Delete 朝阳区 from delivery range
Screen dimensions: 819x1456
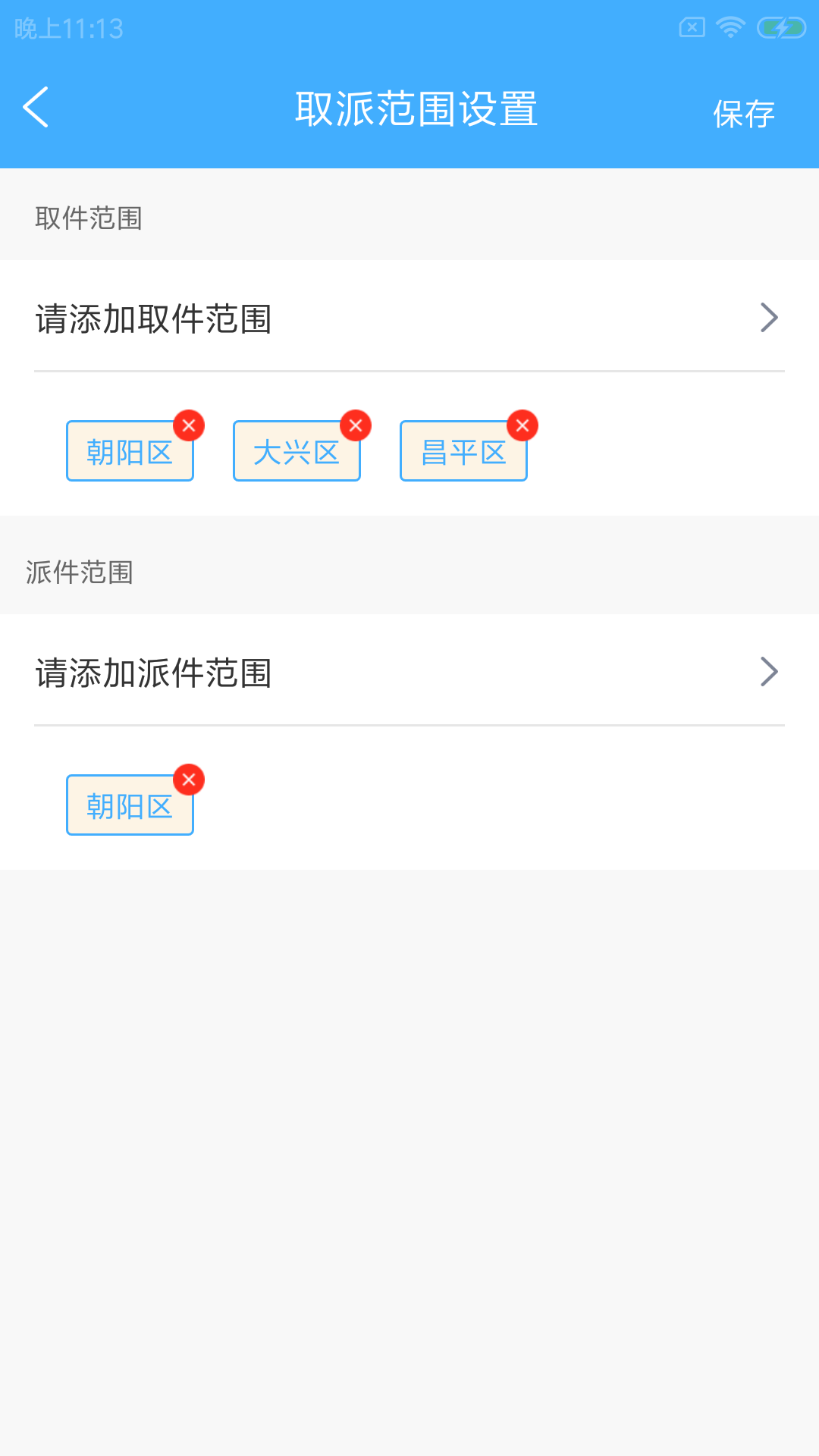pos(189,779)
